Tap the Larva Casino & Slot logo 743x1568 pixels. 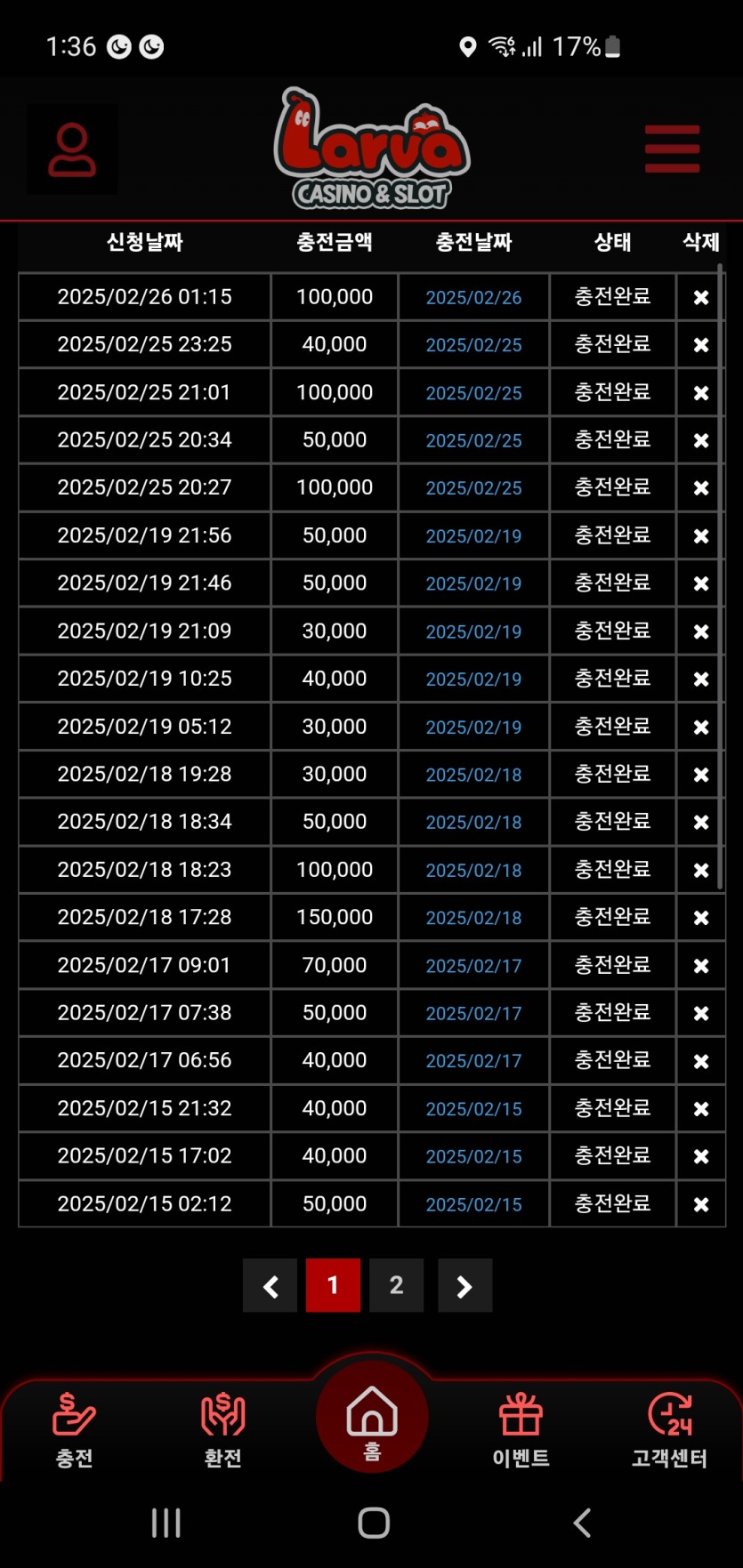tap(372, 149)
